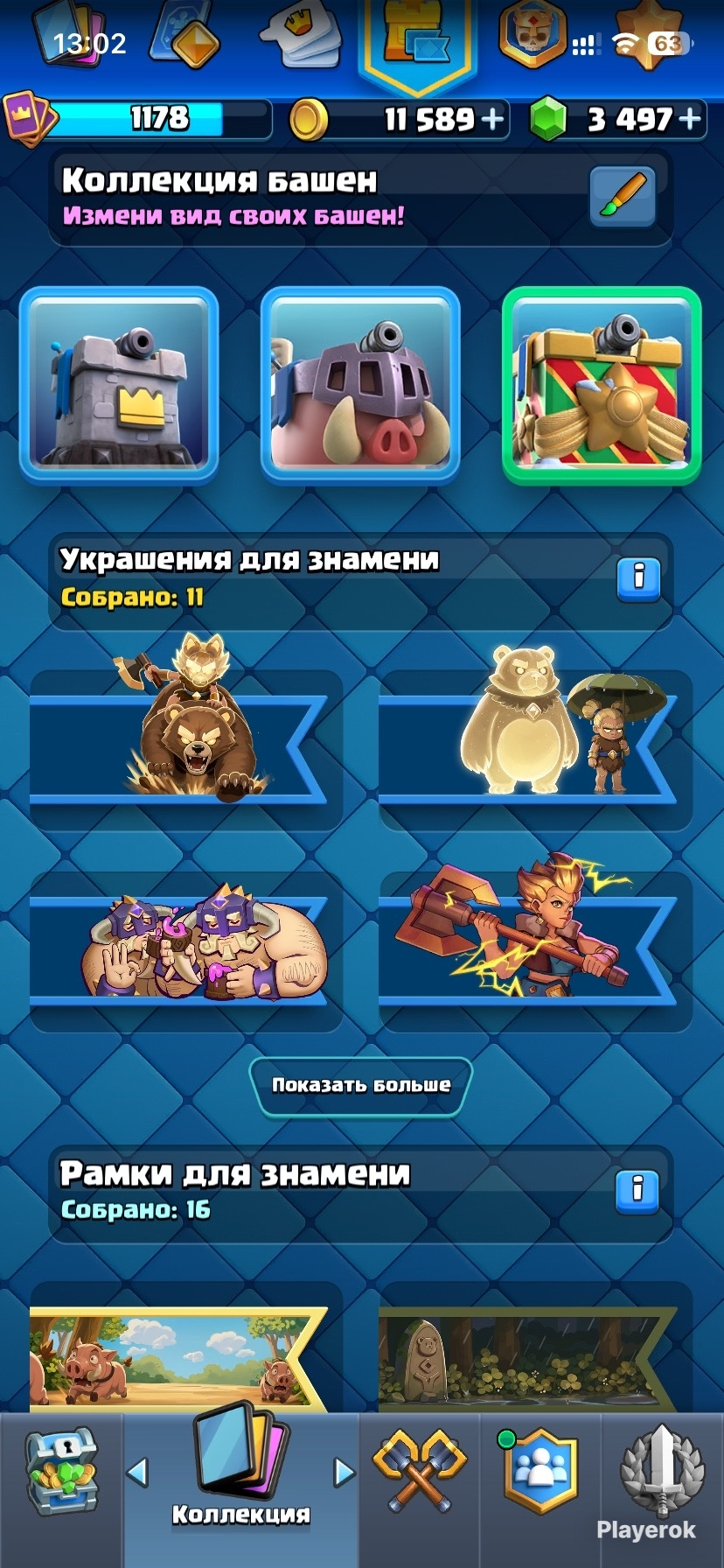Tap the paintbrush edit button for towers
The image size is (724, 1568).
[623, 197]
